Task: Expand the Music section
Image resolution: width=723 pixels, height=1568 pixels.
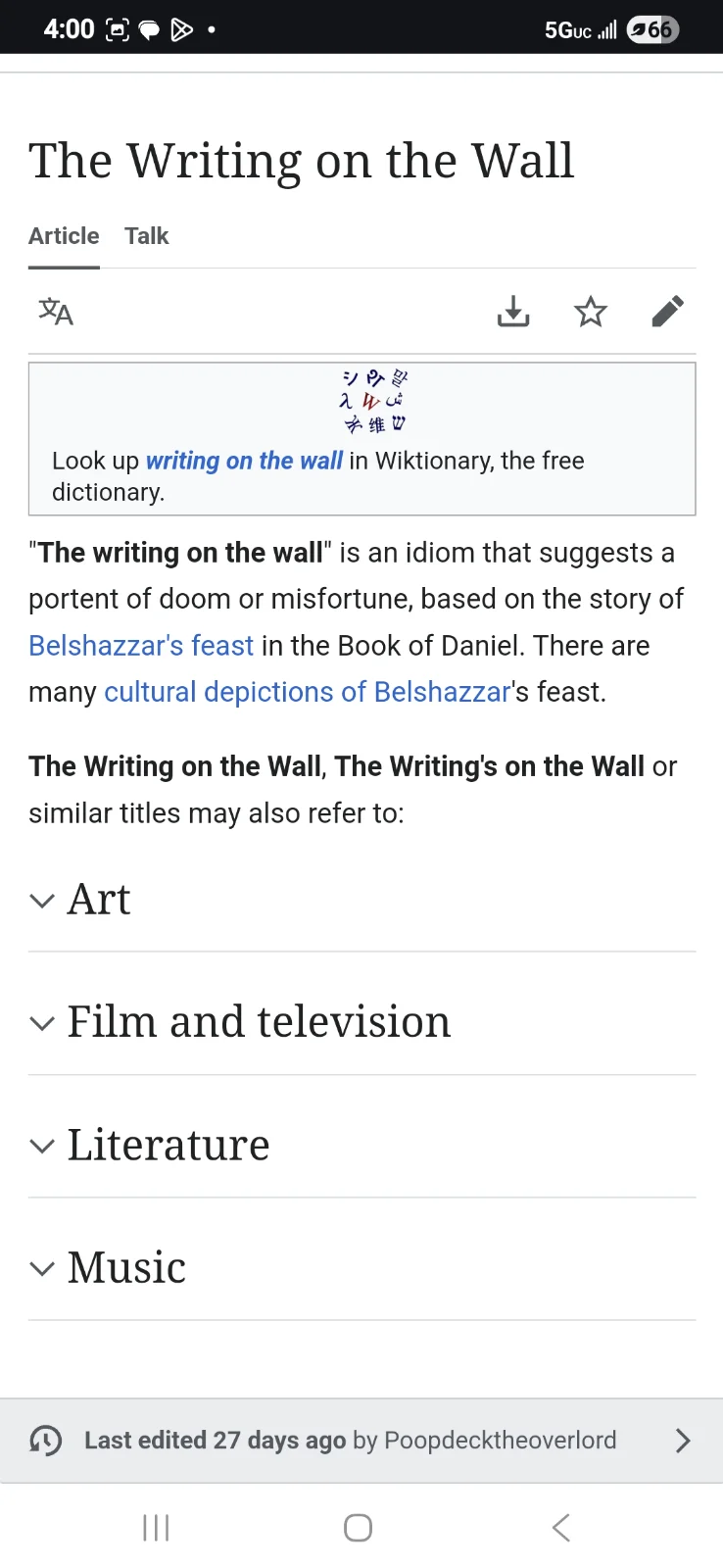Action: click(126, 1267)
